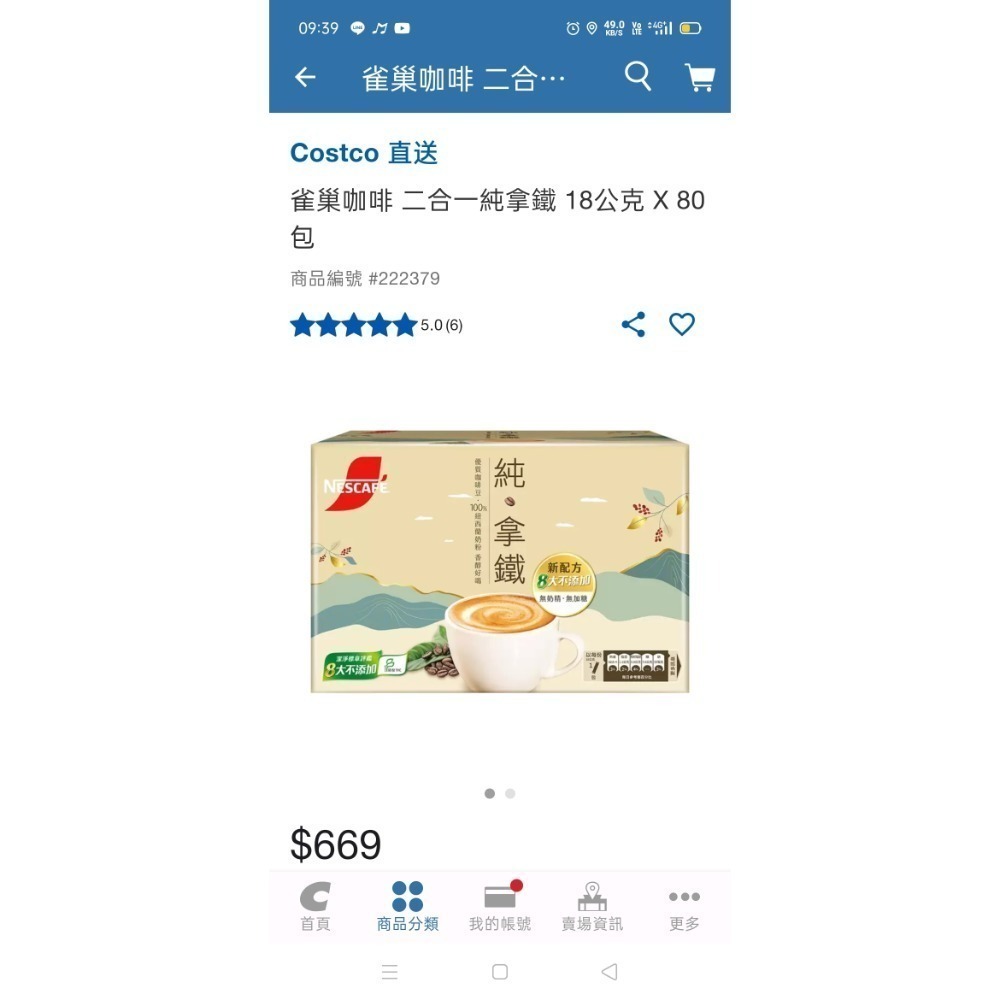
Task: Open the system recent apps menu
Action: click(x=390, y=972)
